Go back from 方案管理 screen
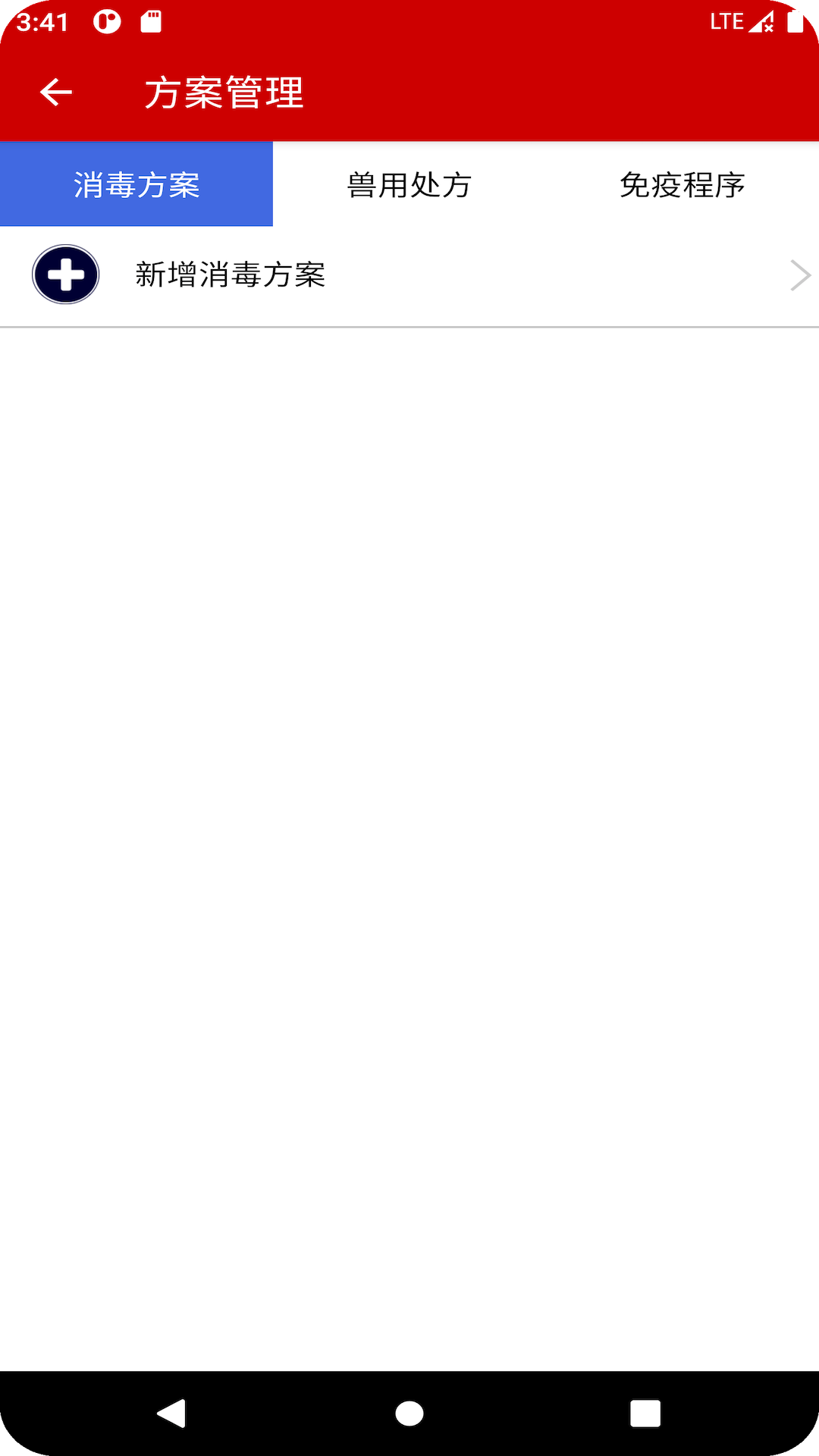The height and width of the screenshot is (1456, 819). (56, 93)
